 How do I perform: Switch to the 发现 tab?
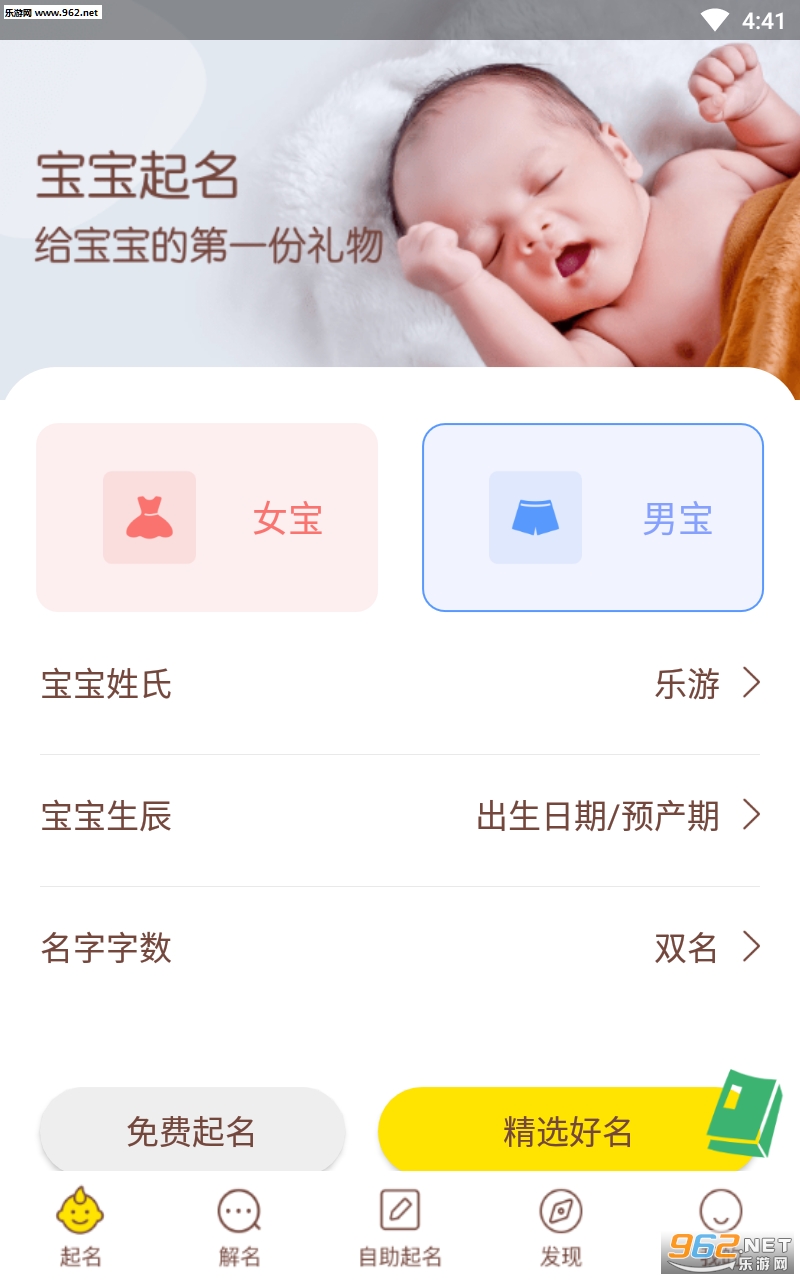tap(560, 1227)
